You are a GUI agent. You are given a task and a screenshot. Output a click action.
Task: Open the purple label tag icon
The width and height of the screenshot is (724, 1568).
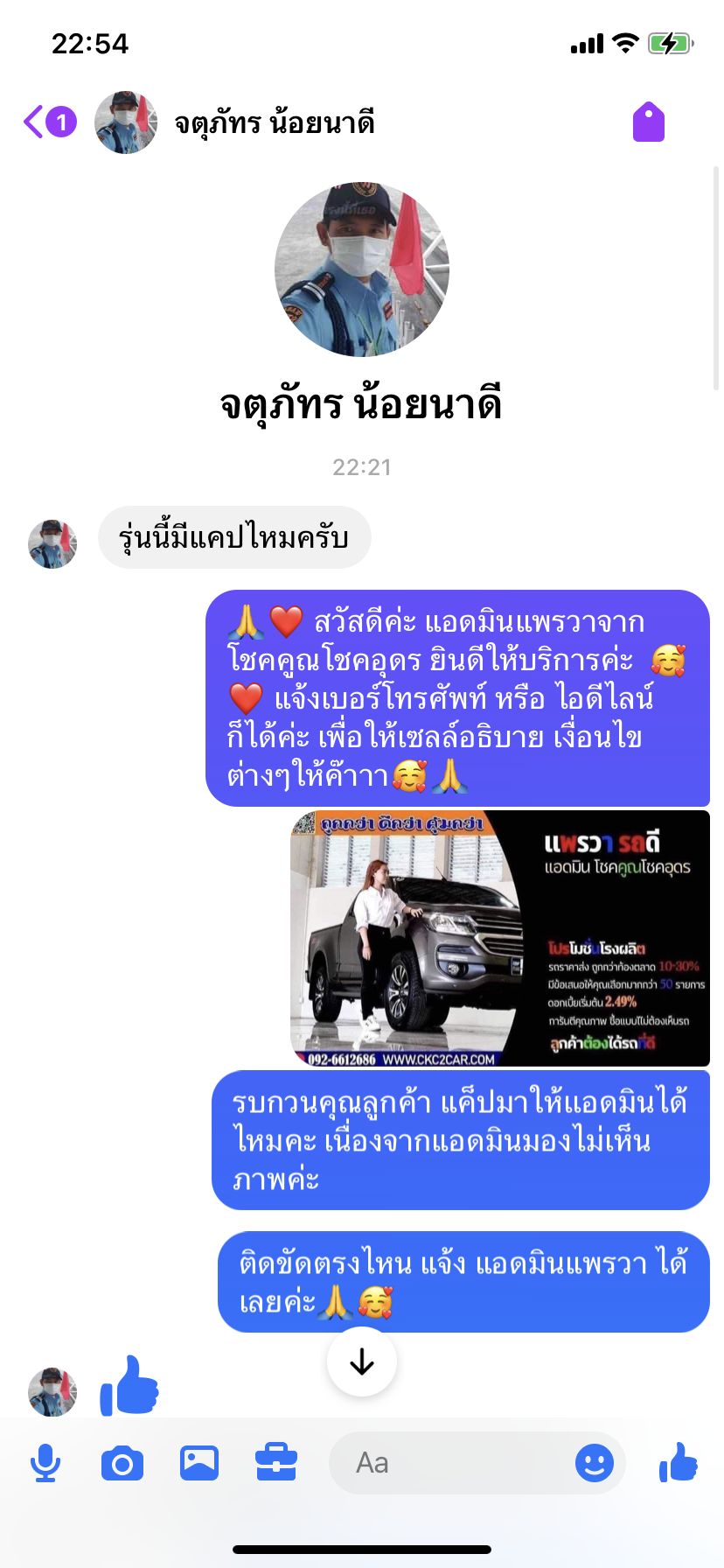pyautogui.click(x=648, y=122)
